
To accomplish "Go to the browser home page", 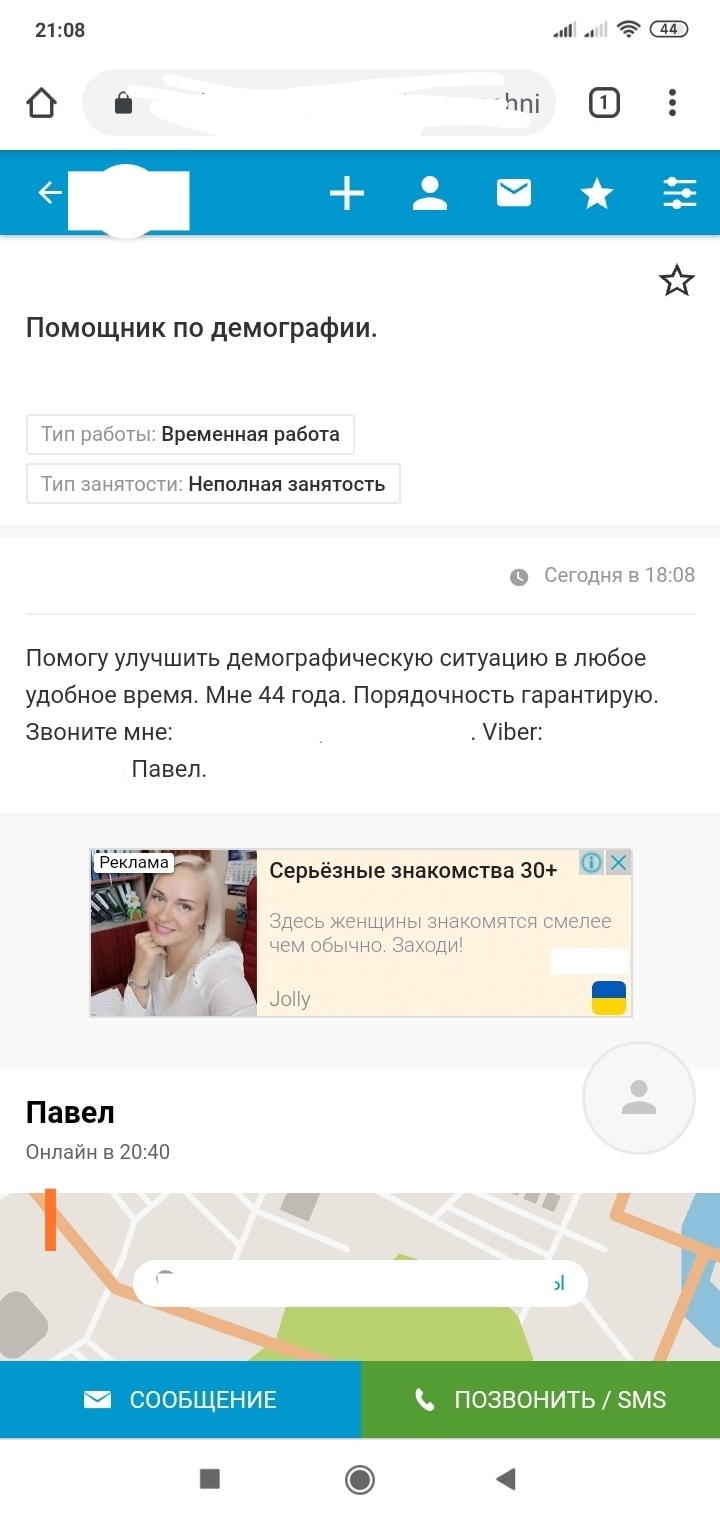I will 41,103.
